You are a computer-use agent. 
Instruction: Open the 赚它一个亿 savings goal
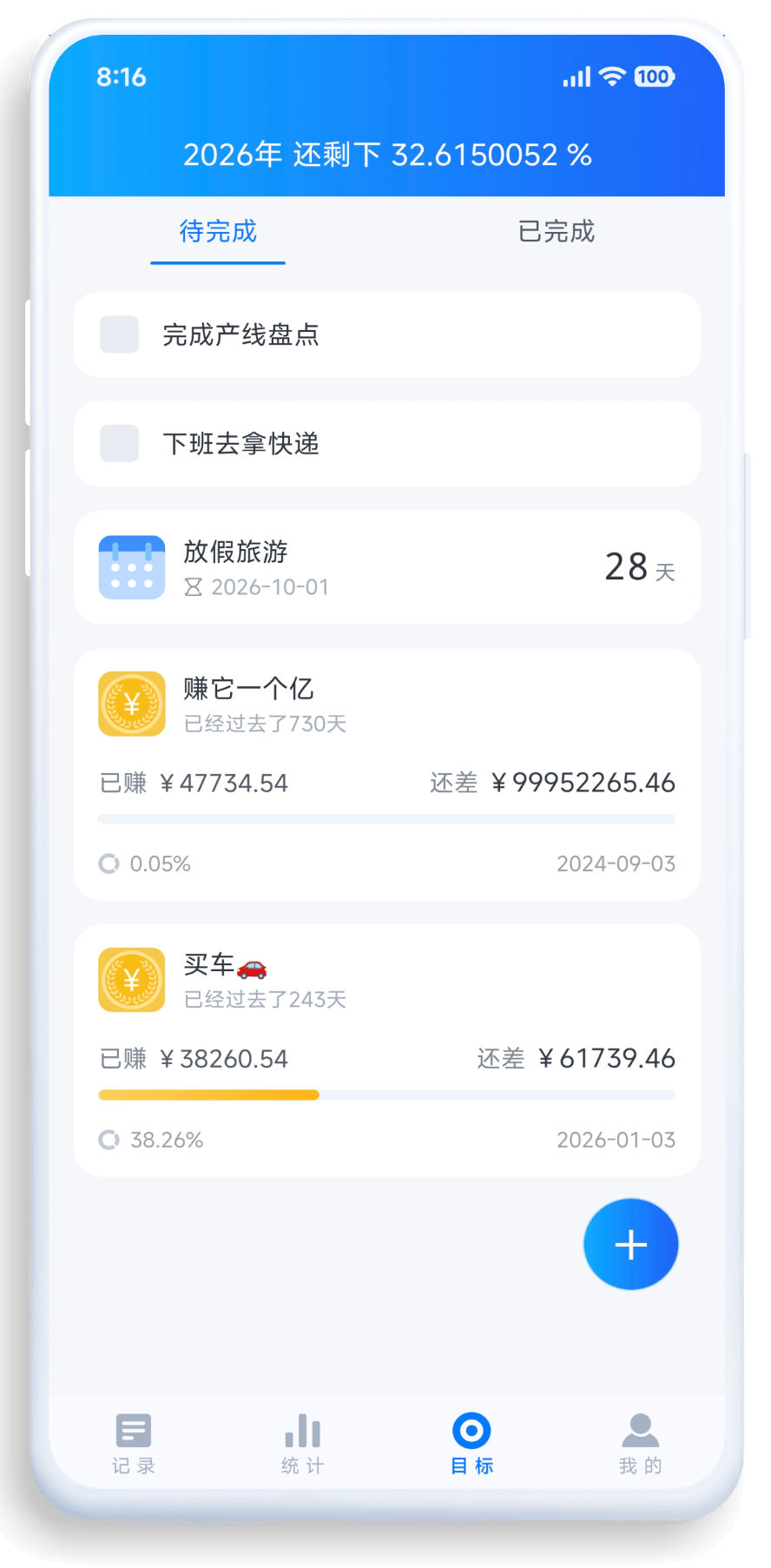click(387, 775)
